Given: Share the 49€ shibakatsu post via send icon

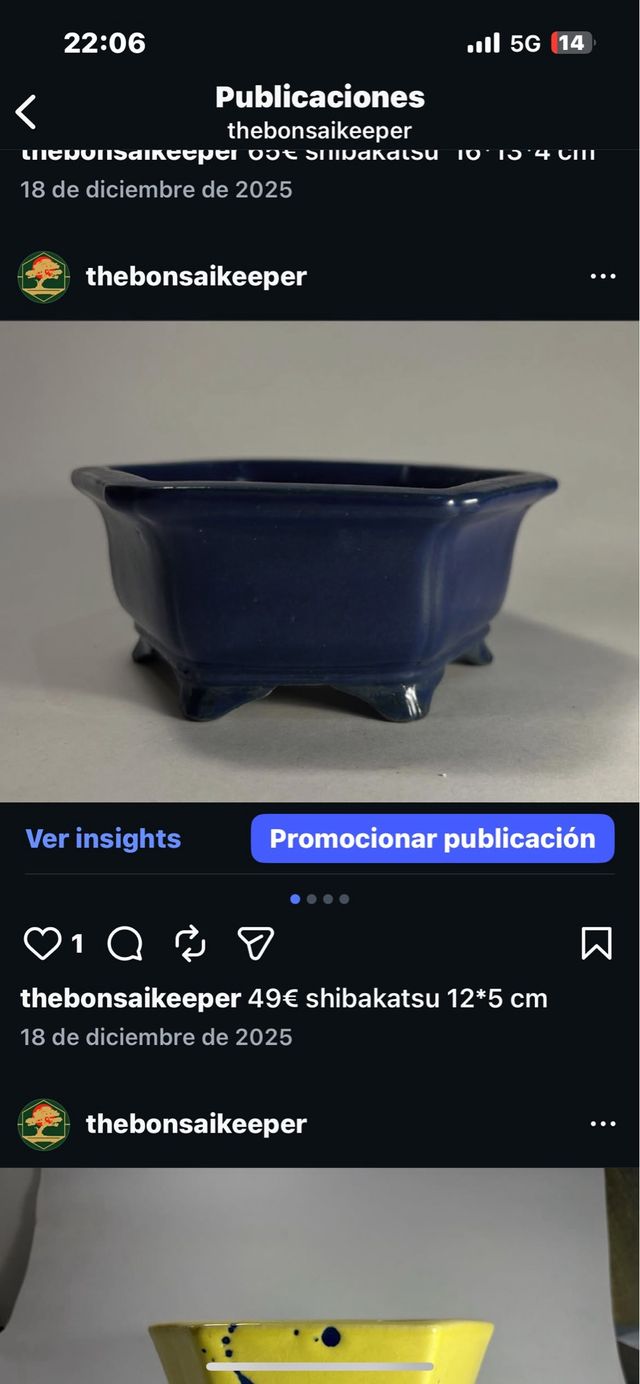Looking at the screenshot, I should tap(255, 943).
